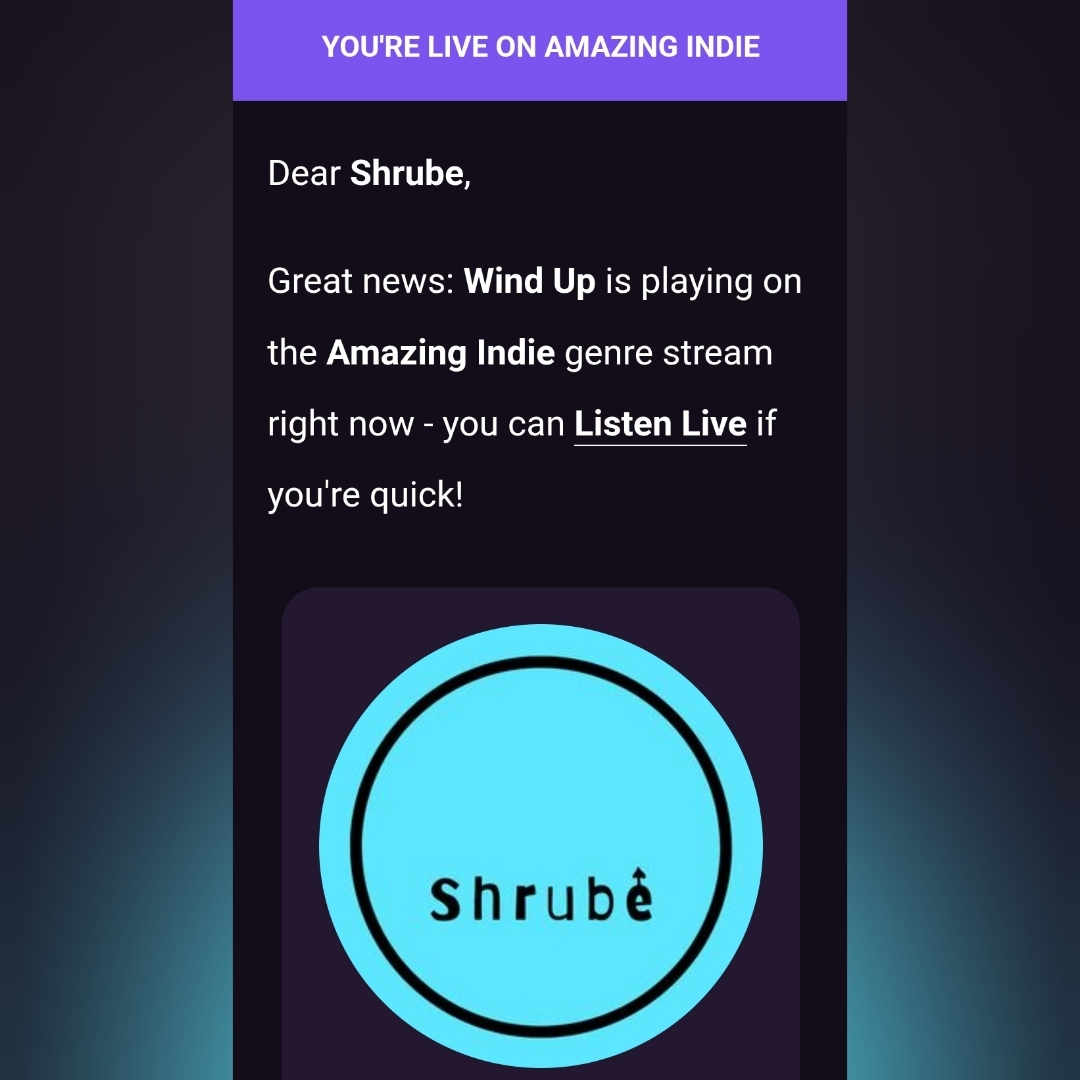Open the Listen Live link
1080x1080 pixels.
point(660,425)
